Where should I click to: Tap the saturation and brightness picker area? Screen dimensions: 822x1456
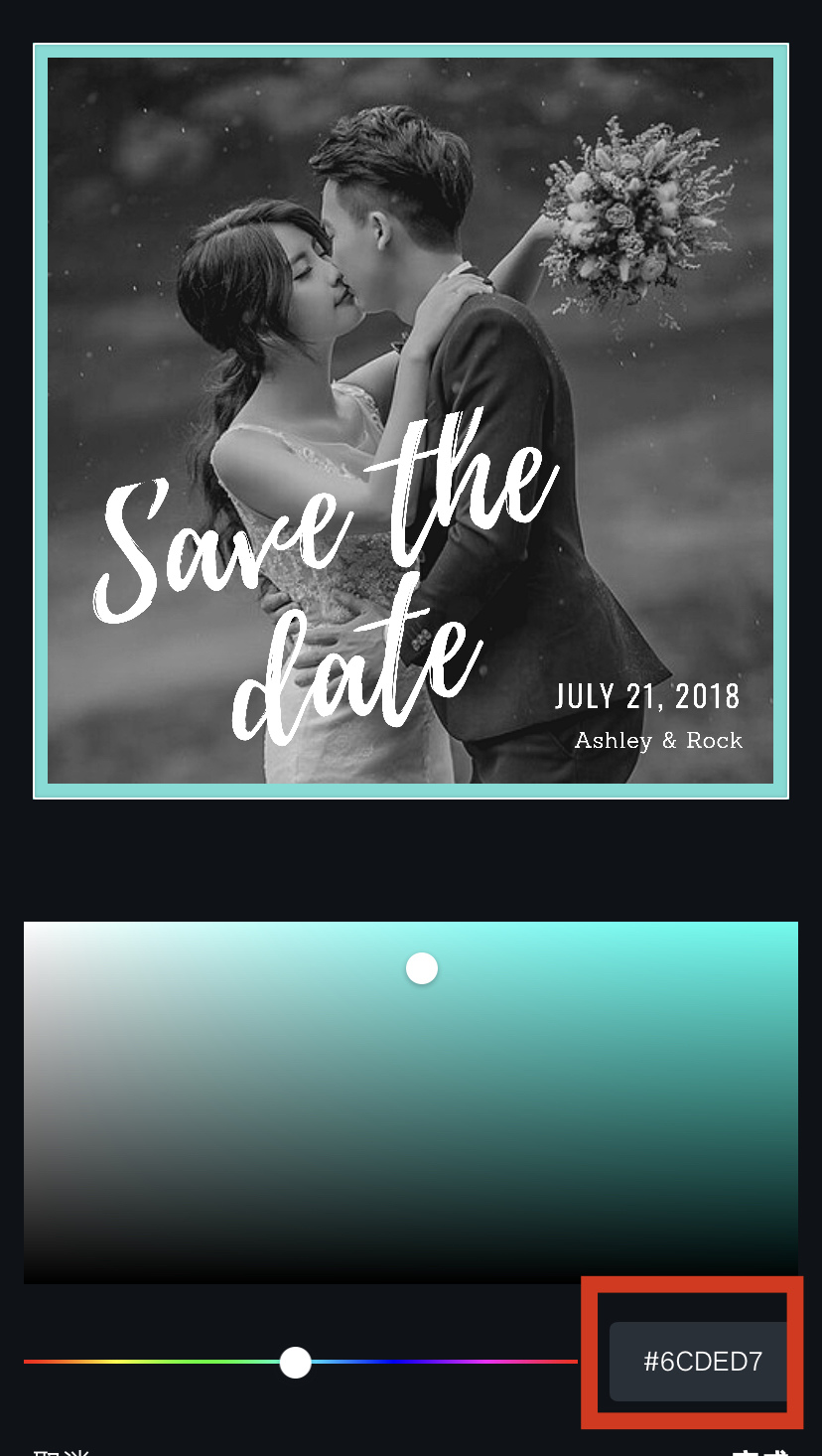[x=410, y=1102]
